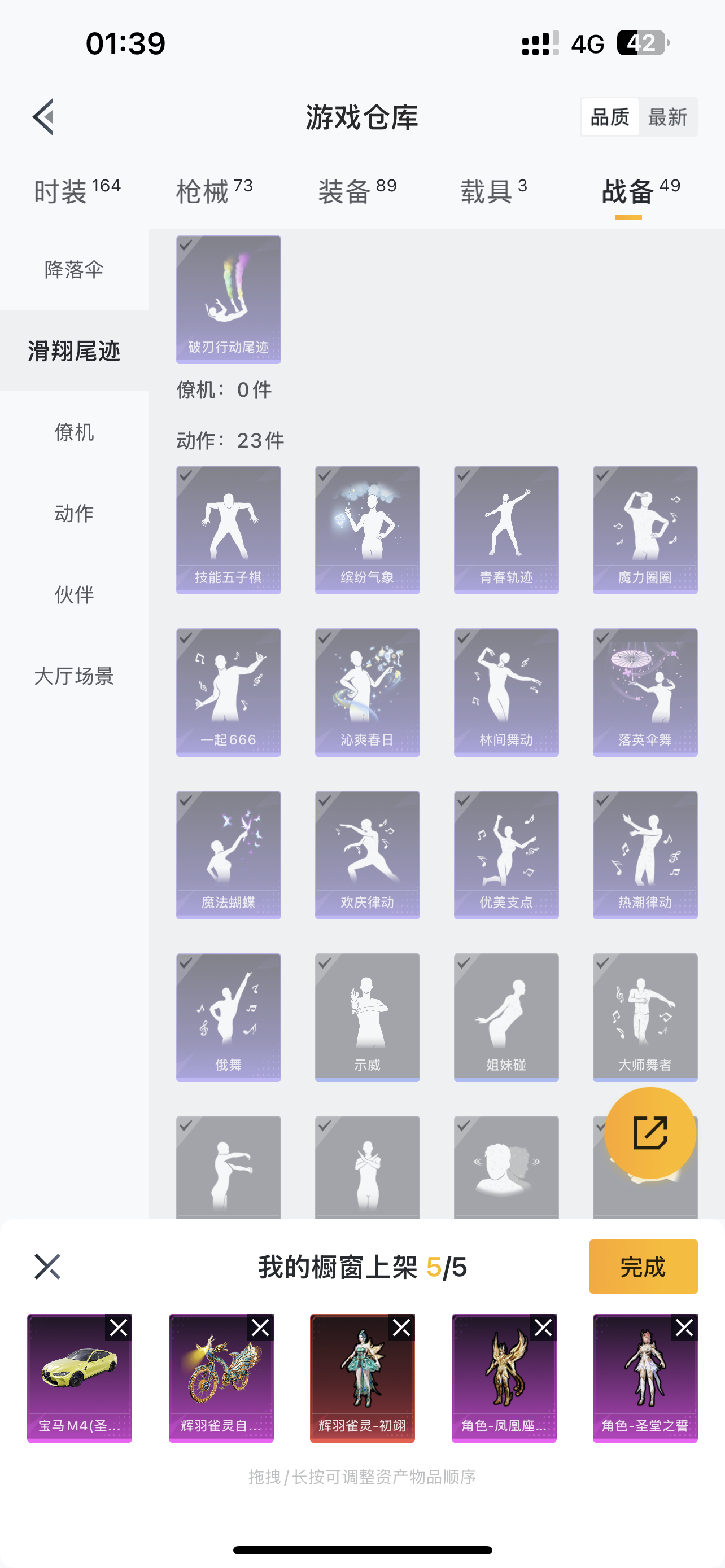
Task: Select the 魔法蝴蝶 emote thumbnail
Action: 228,854
